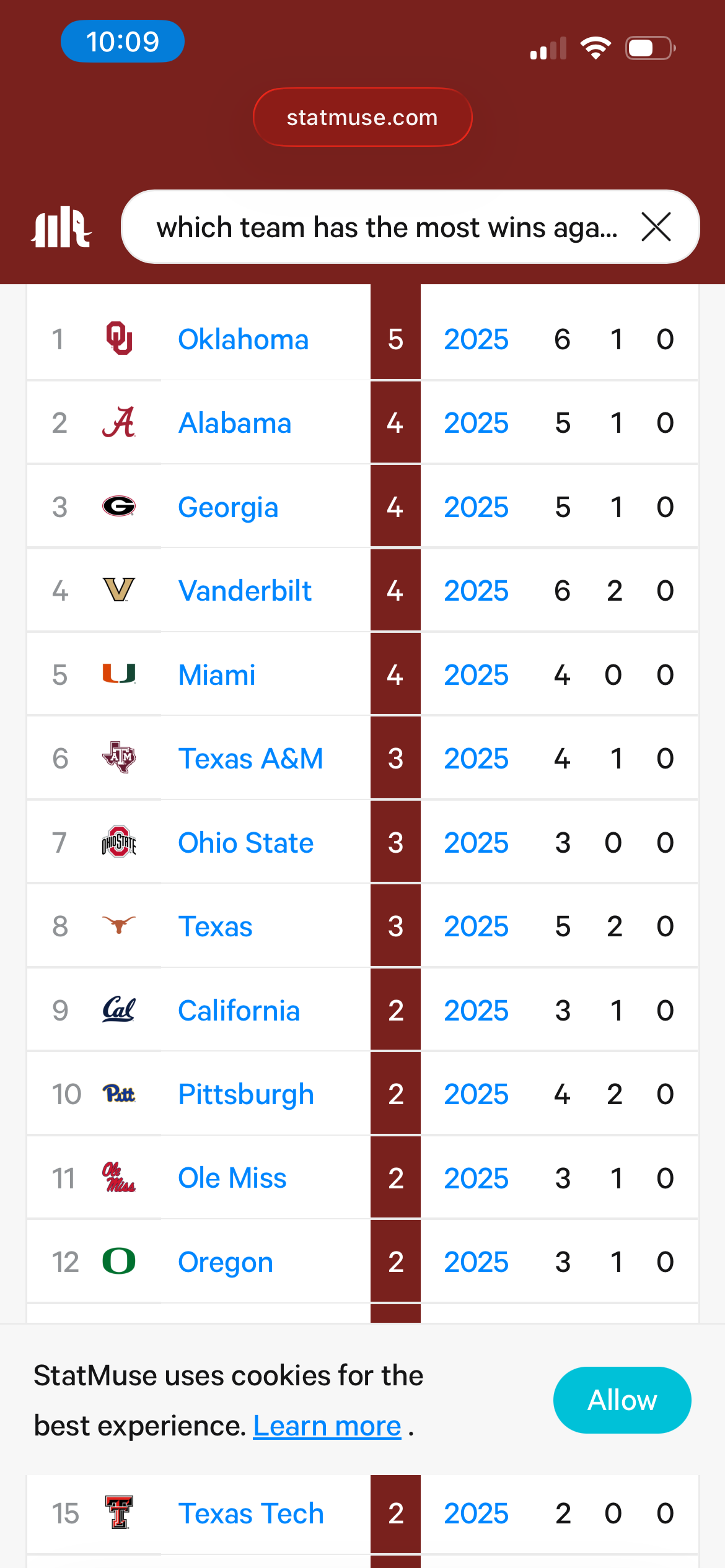The width and height of the screenshot is (725, 1568).
Task: Go to Ole Miss team page
Action: (x=232, y=1178)
